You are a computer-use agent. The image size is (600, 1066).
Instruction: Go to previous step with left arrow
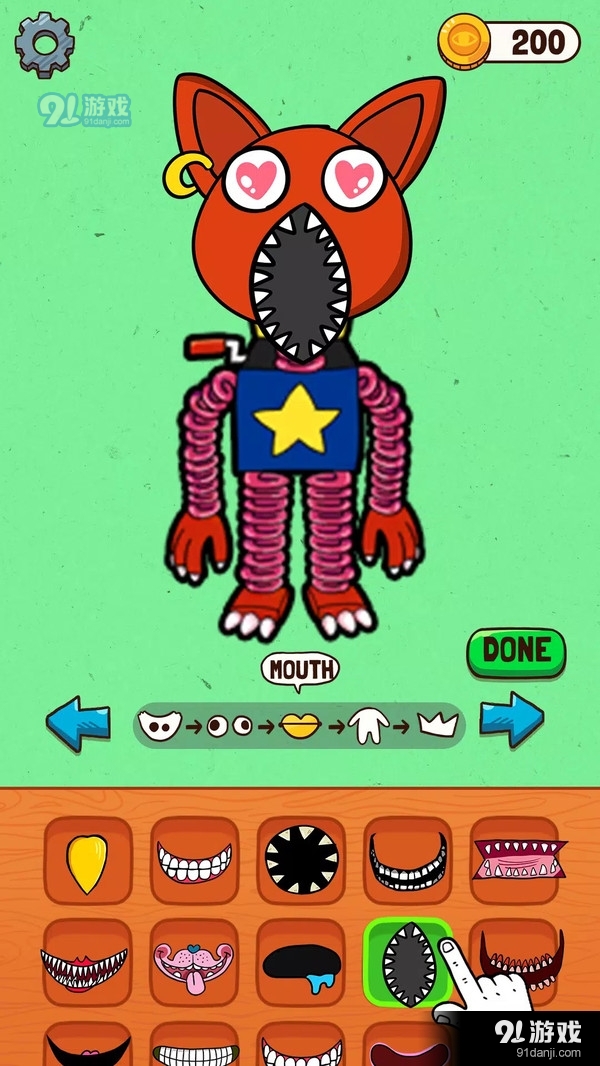tap(78, 723)
